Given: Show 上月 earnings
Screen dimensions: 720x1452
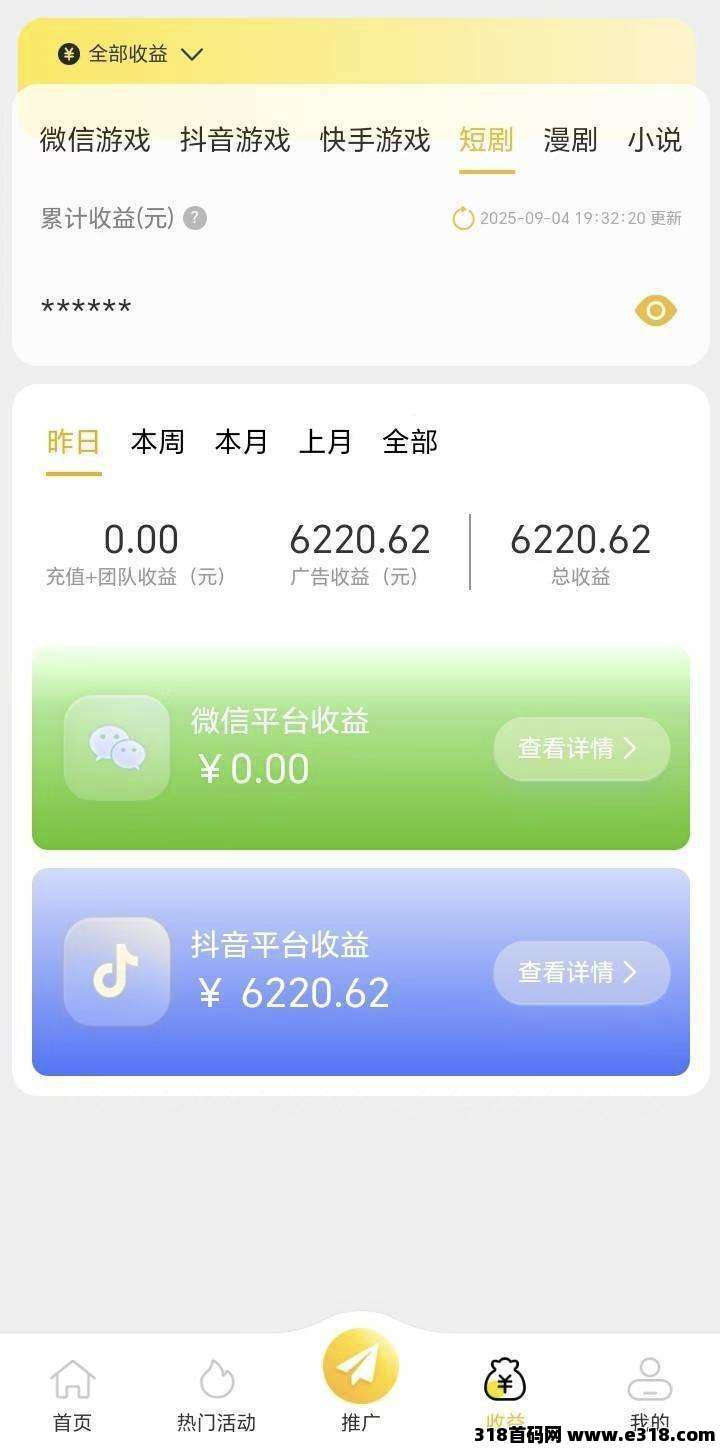Looking at the screenshot, I should click(326, 442).
